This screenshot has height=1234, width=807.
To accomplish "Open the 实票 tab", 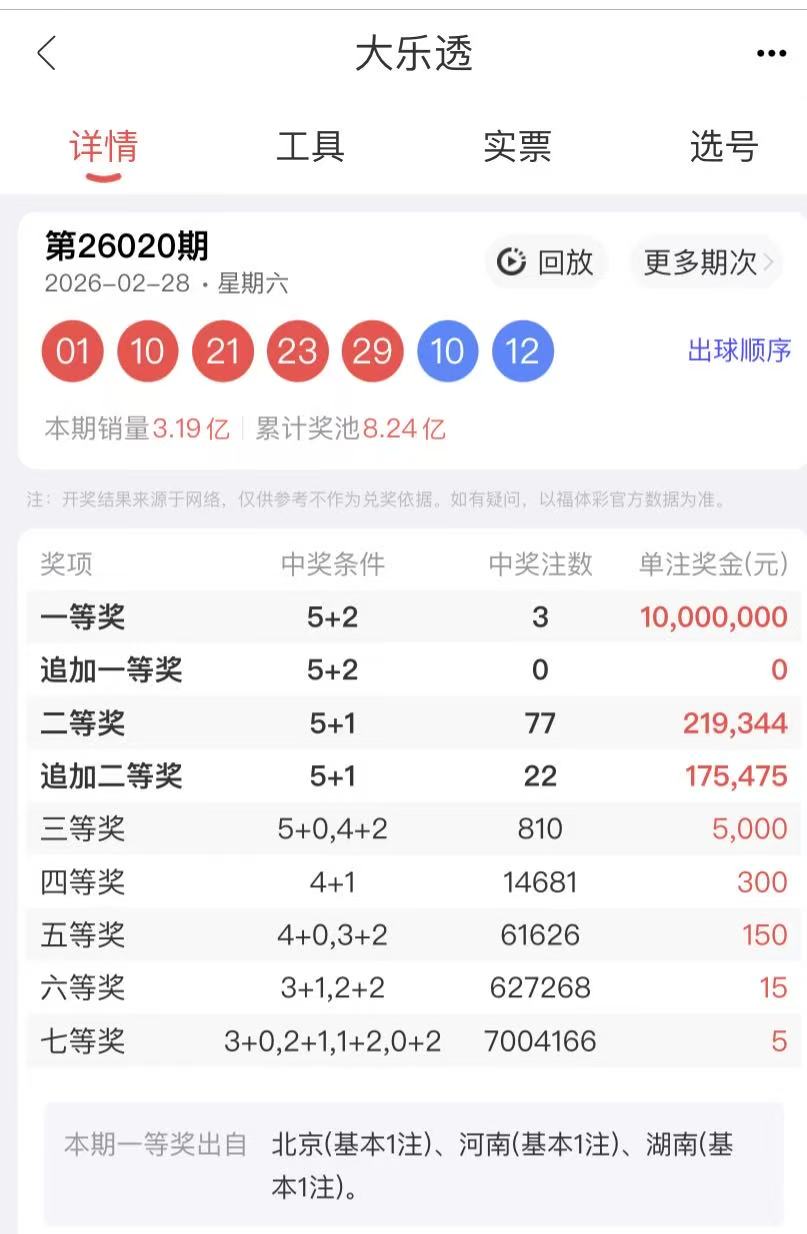I will click(517, 147).
